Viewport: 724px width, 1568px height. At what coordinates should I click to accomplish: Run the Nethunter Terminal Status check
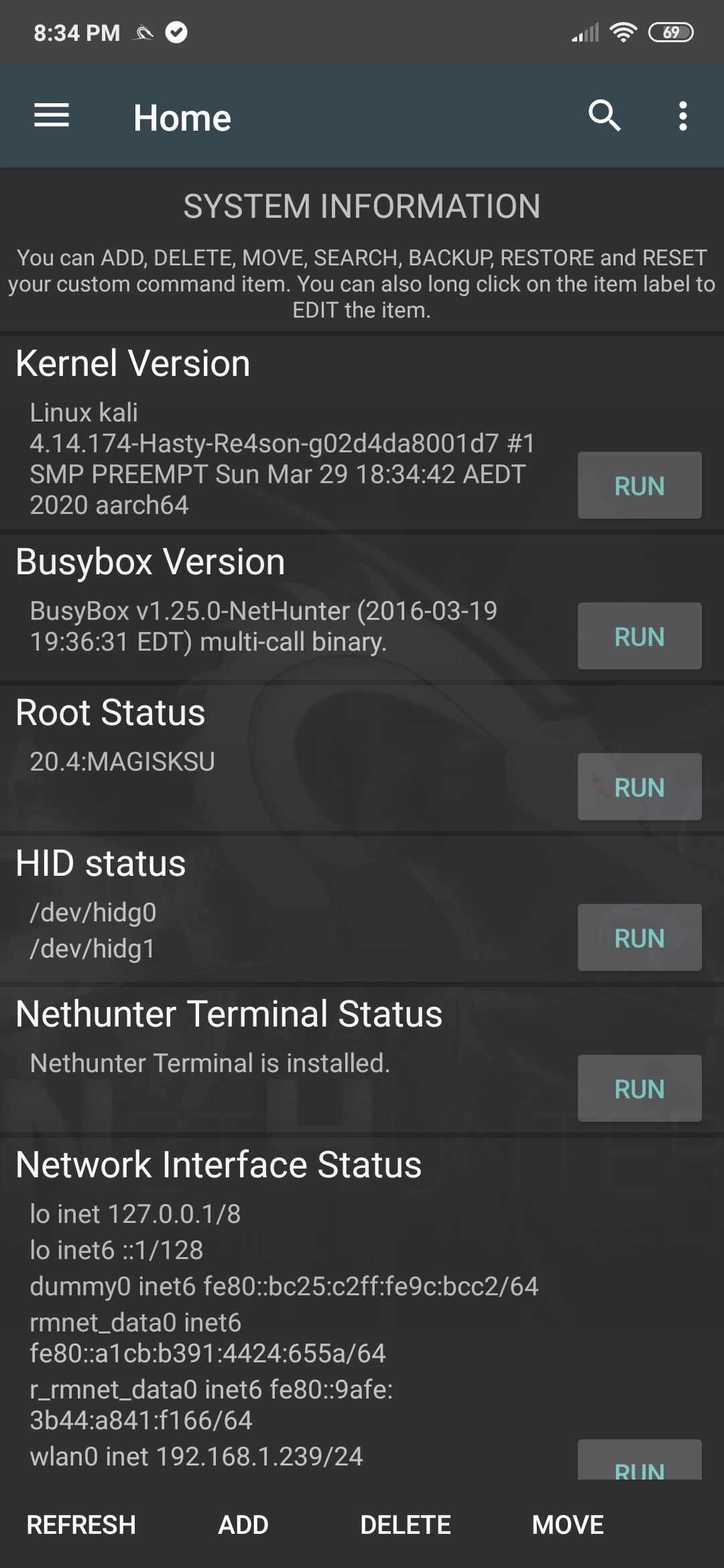639,1088
